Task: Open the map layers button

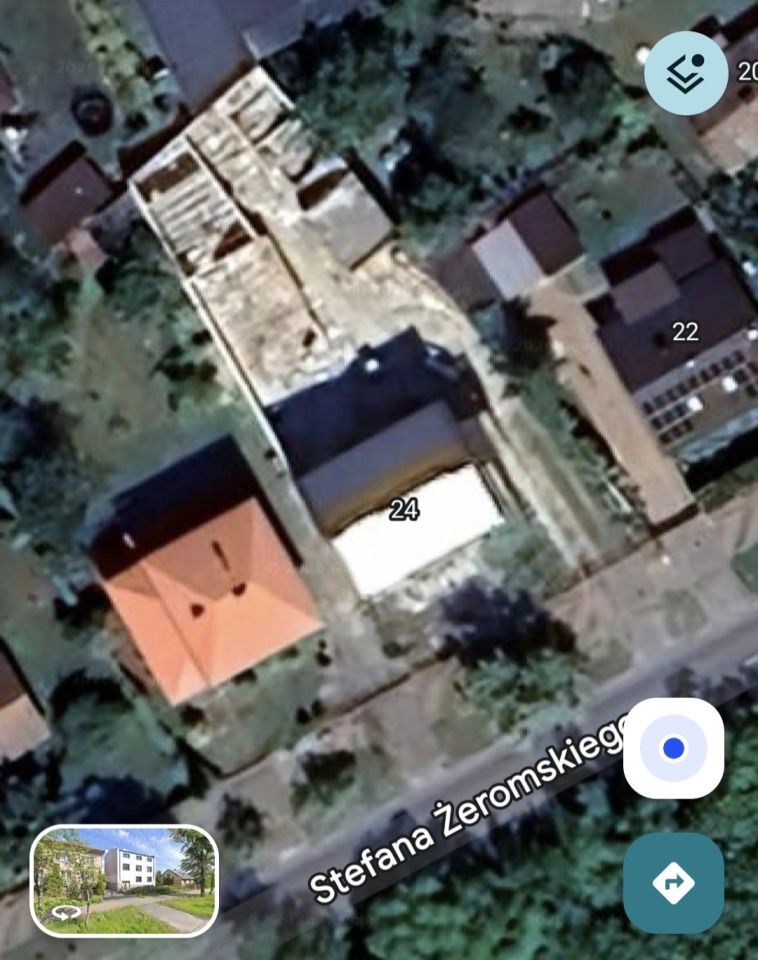Action: point(685,73)
